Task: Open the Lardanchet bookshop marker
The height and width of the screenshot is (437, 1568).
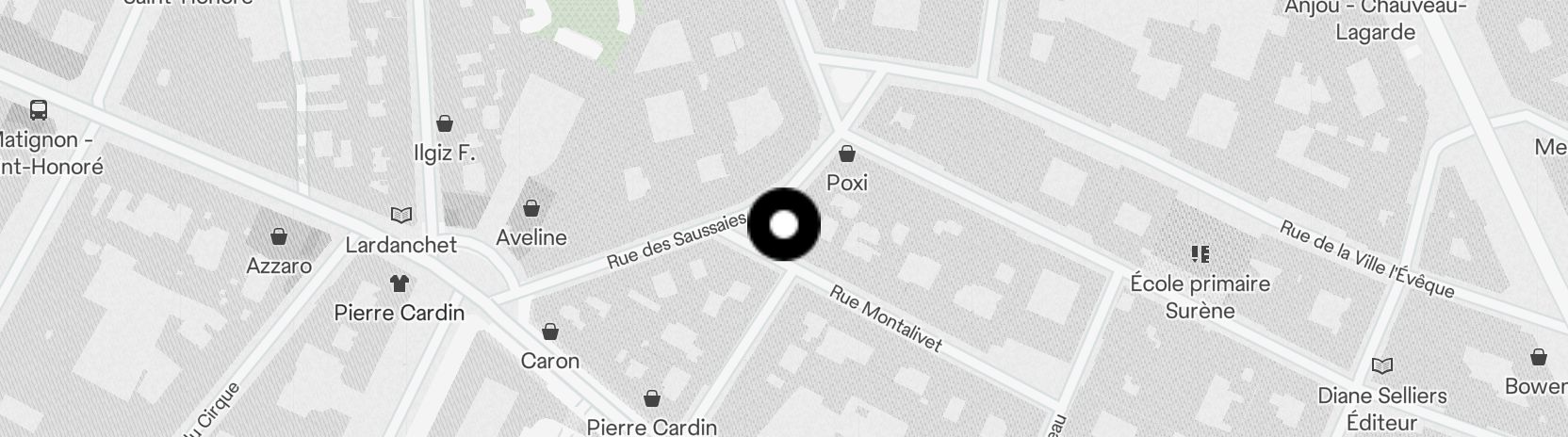Action: [401, 216]
